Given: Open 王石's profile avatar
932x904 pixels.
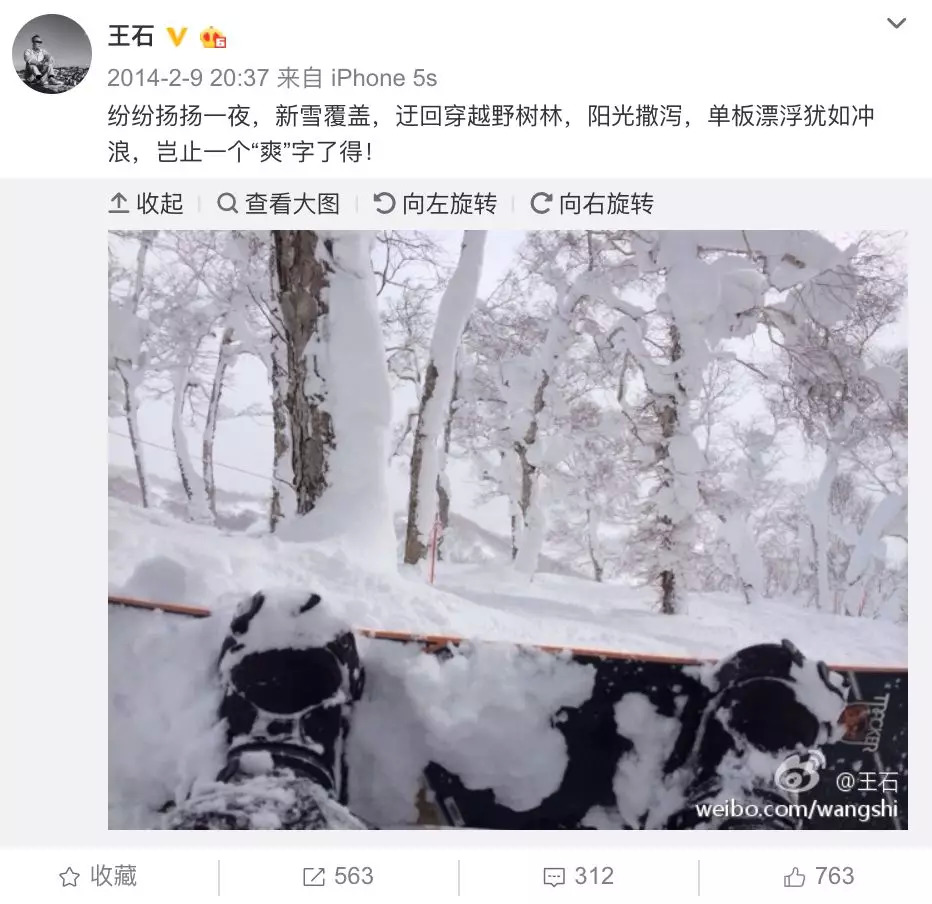Looking at the screenshot, I should coord(52,54).
